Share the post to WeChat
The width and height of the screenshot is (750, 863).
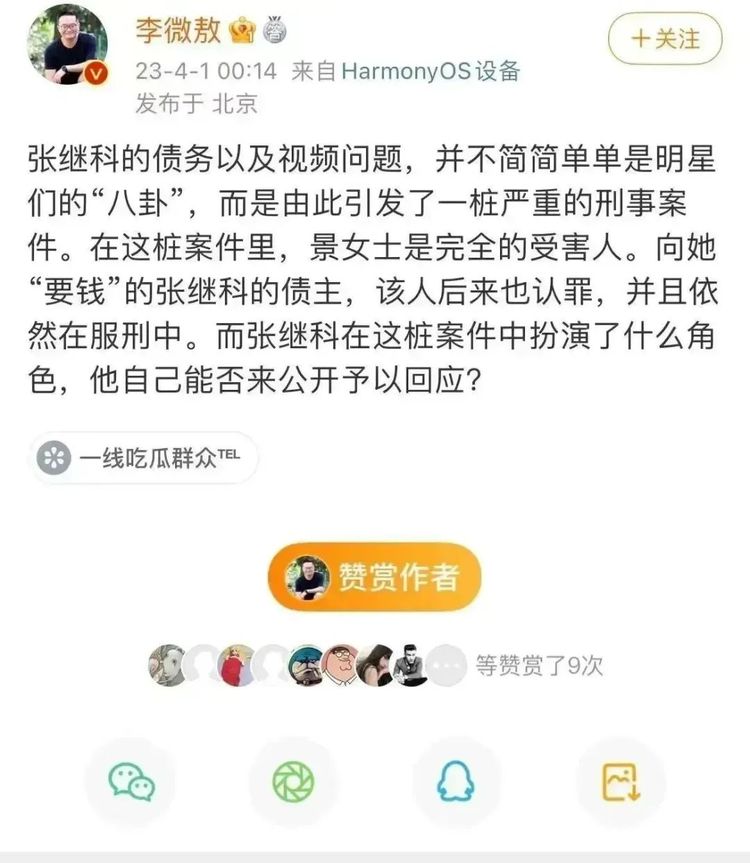132,782
